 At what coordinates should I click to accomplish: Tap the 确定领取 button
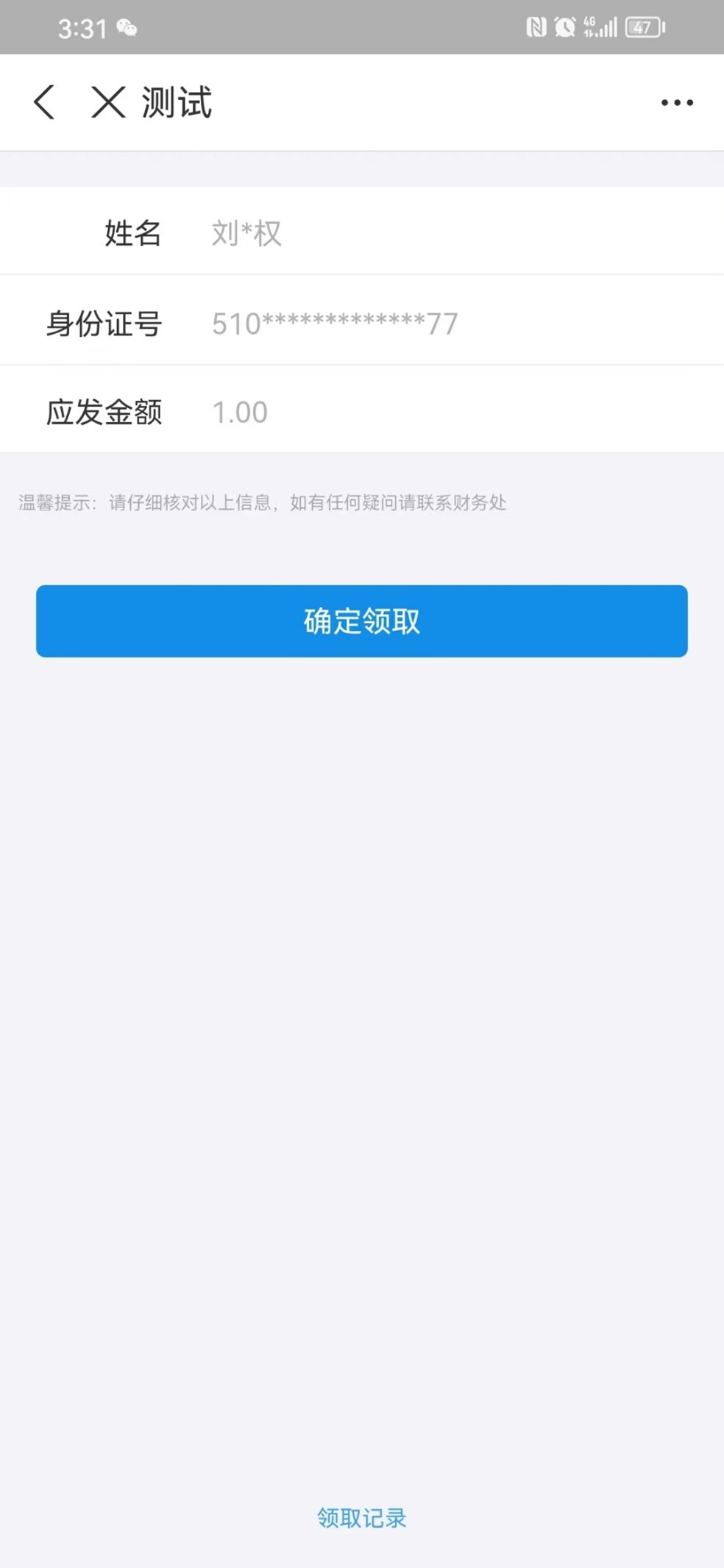click(361, 621)
